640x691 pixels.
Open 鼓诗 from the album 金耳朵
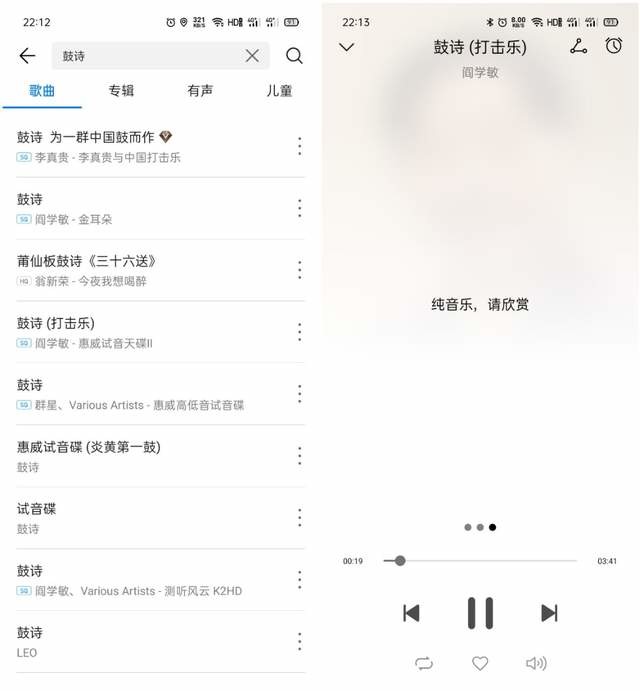point(140,208)
